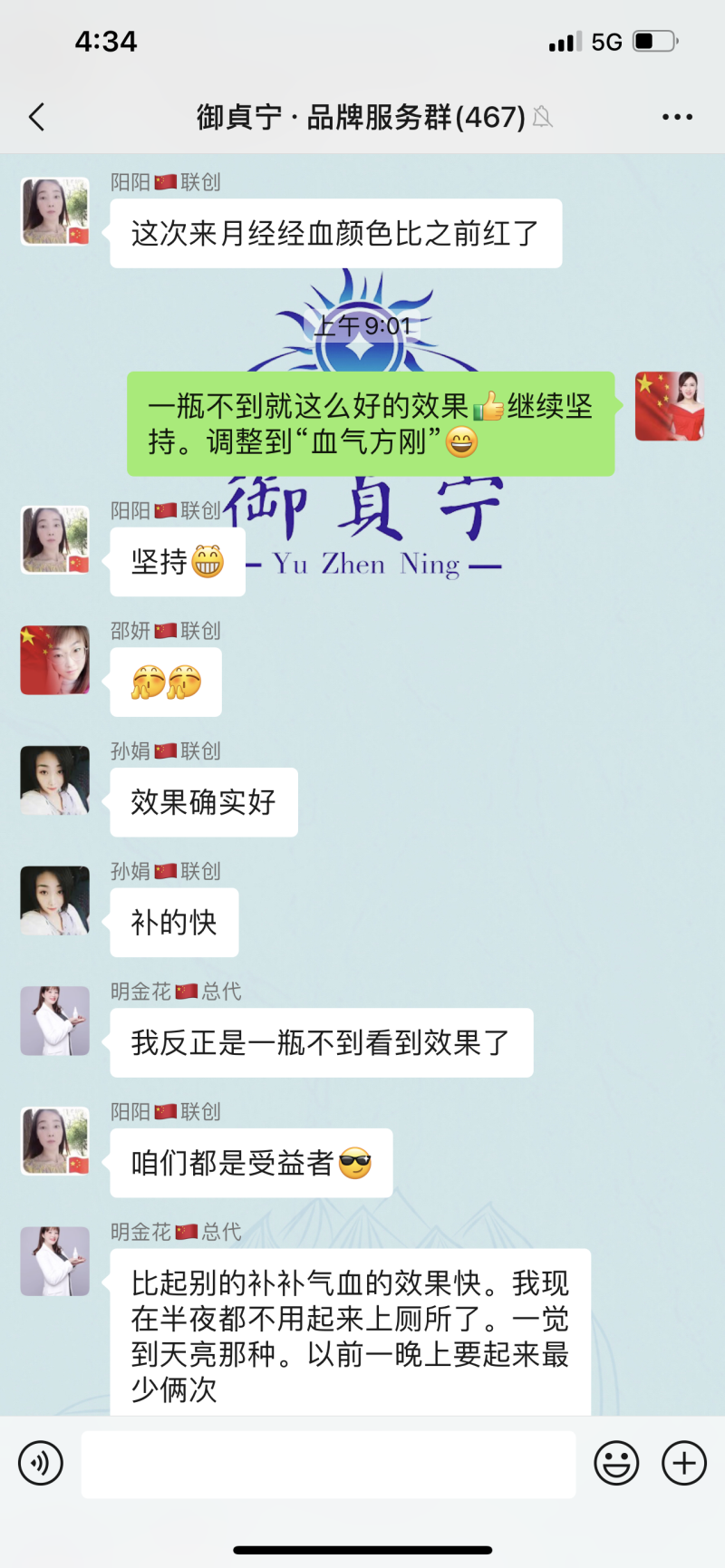725x1568 pixels.
Task: Open 邵妍's profile avatar
Action: click(x=55, y=660)
